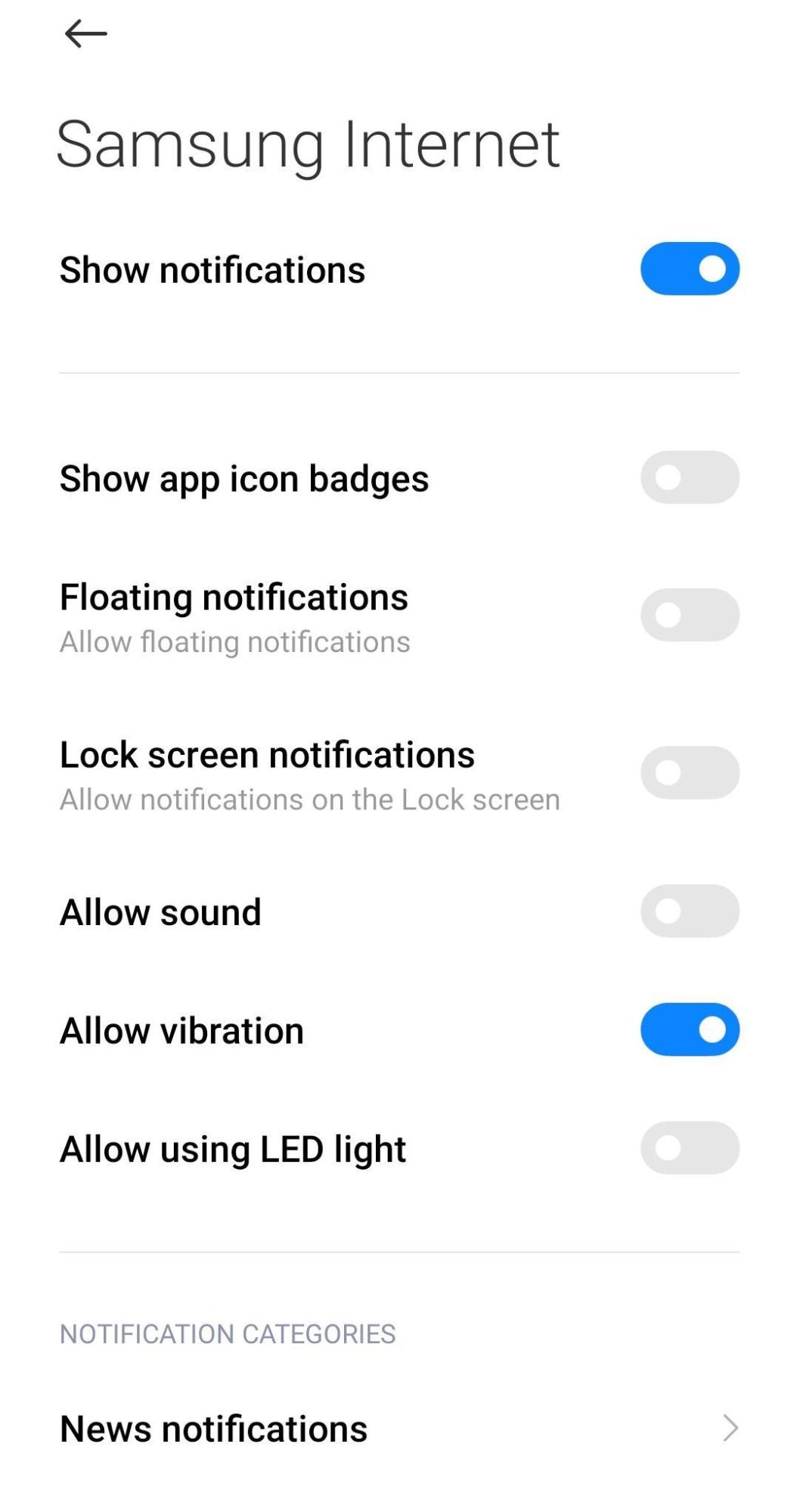Enable Show app icon badges
This screenshot has width=797, height=1512.
point(689,477)
